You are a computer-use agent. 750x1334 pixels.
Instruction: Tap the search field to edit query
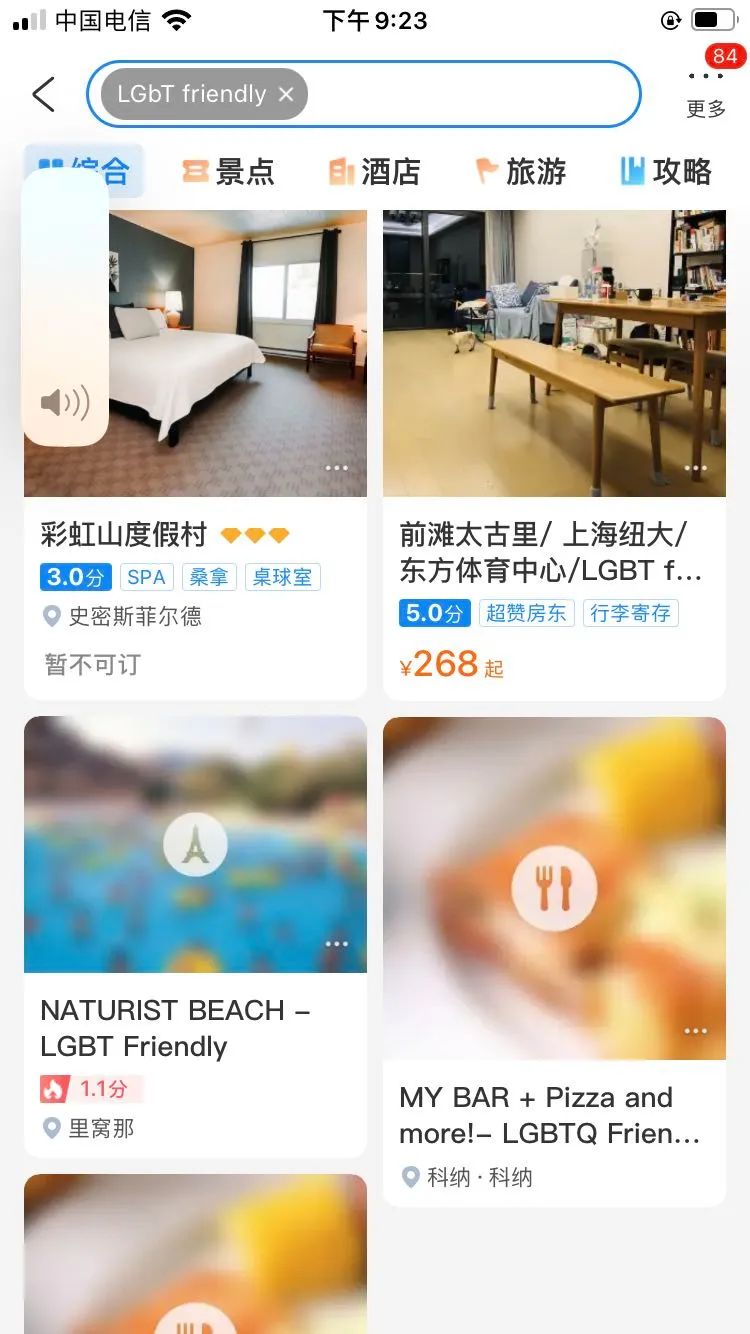tap(470, 94)
